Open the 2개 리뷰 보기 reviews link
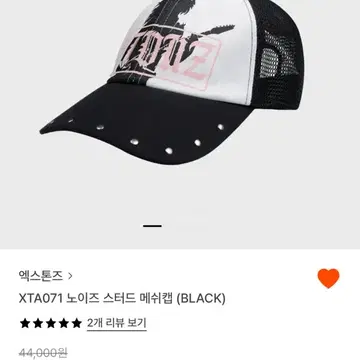 [x=117, y=323]
